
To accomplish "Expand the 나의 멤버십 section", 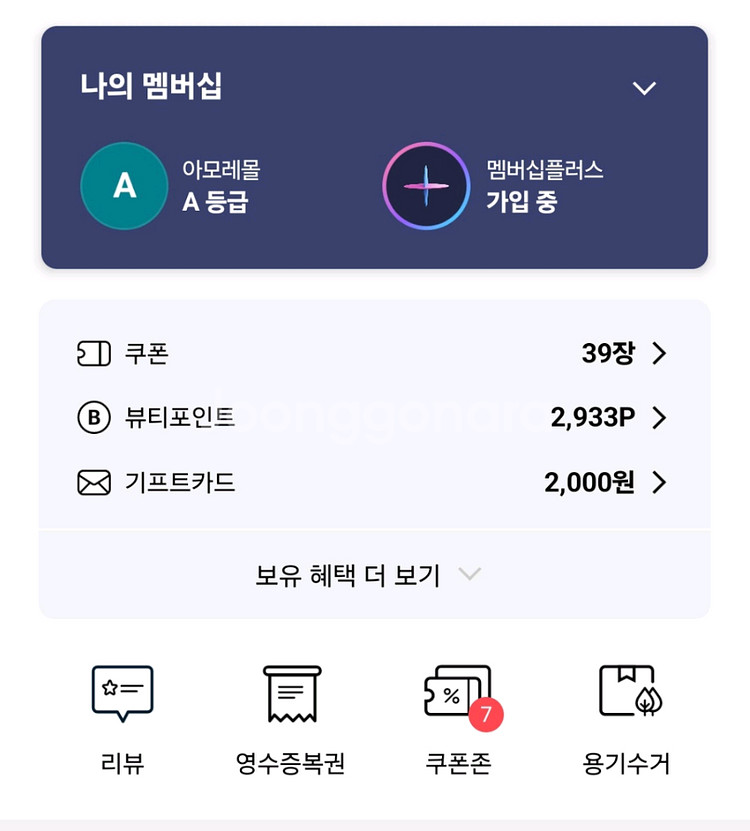I will (x=644, y=88).
